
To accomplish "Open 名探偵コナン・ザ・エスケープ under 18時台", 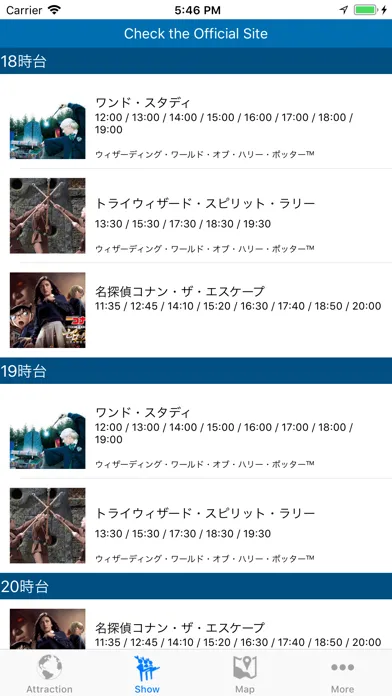I will (x=196, y=310).
